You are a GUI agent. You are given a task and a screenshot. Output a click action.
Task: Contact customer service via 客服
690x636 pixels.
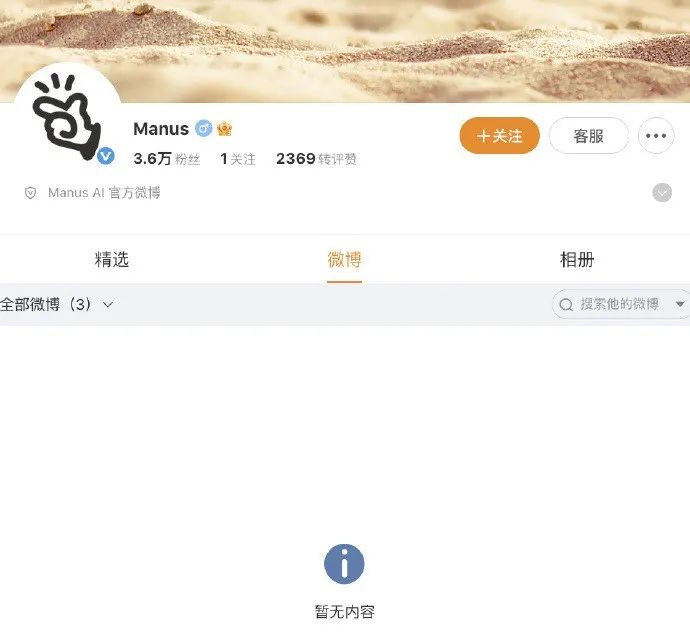click(588, 136)
